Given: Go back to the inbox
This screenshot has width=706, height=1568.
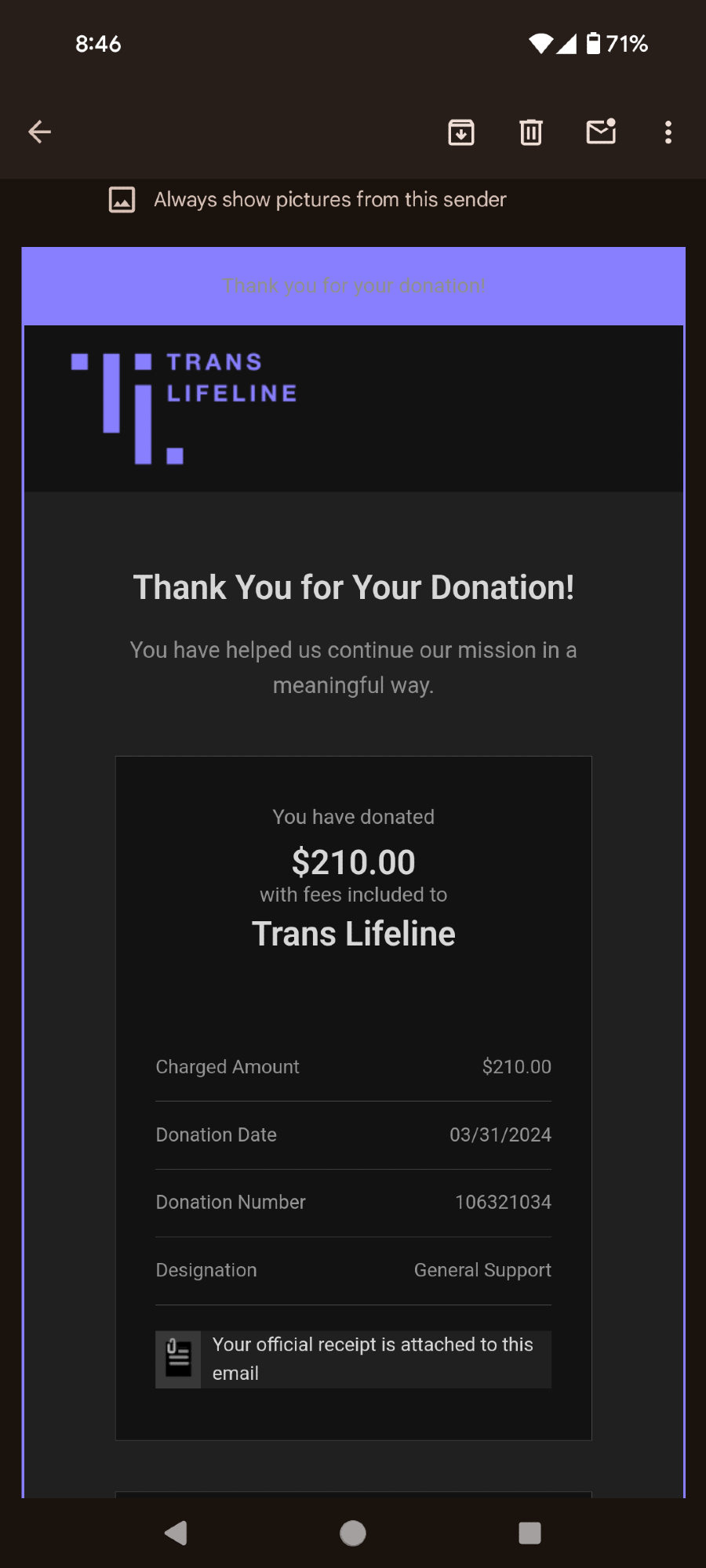Looking at the screenshot, I should tap(39, 132).
